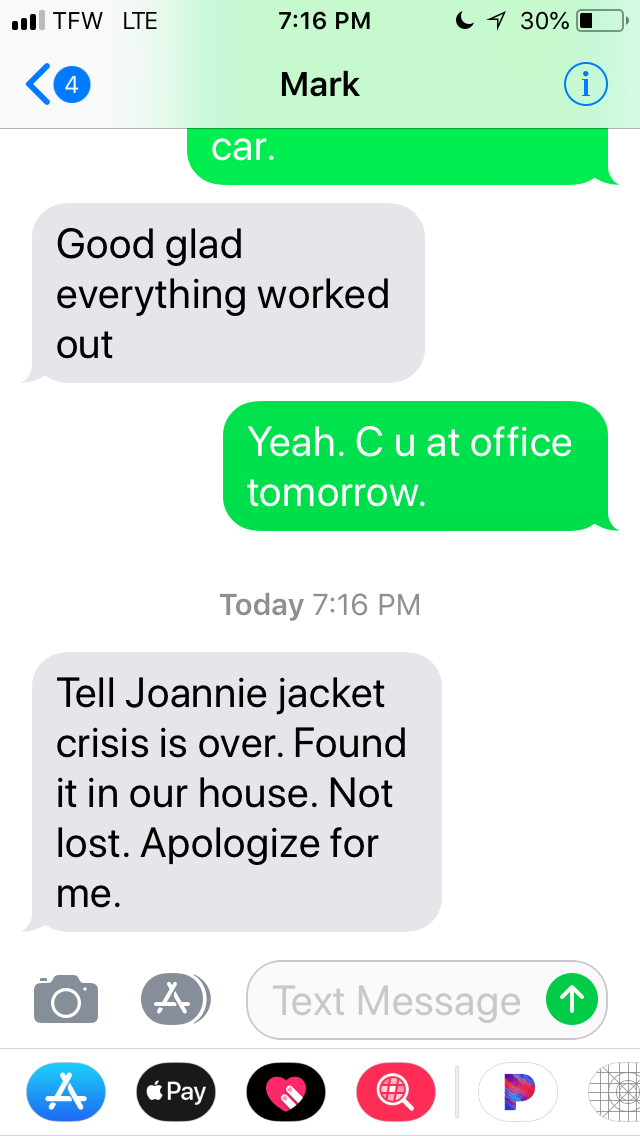
Task: Focus the Text Message input field
Action: pos(400,1000)
